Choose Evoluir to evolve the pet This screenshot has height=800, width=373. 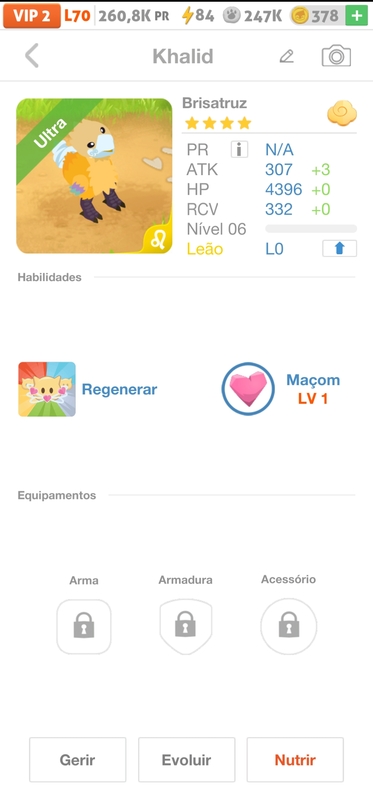click(186, 760)
